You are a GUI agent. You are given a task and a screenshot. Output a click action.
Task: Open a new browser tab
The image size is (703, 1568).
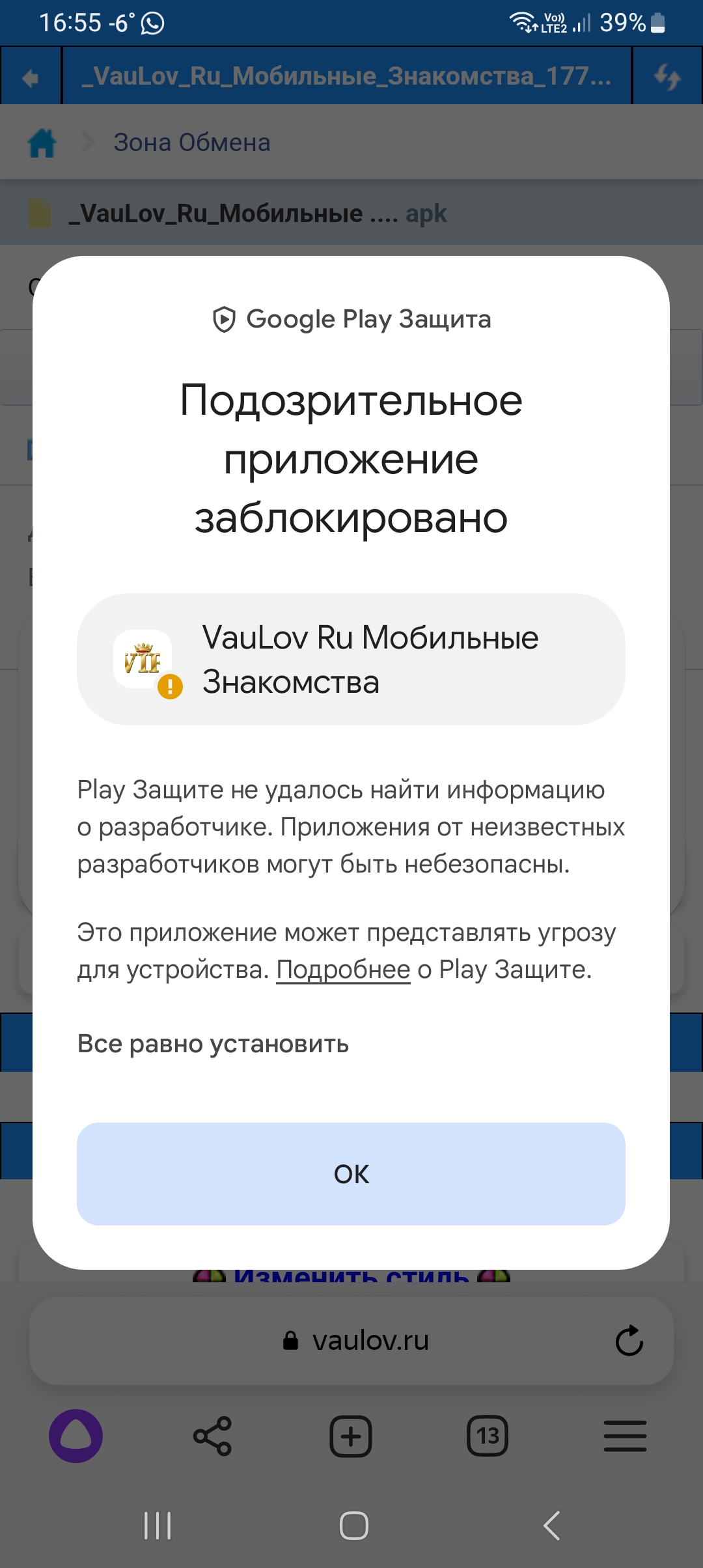coord(351,1436)
